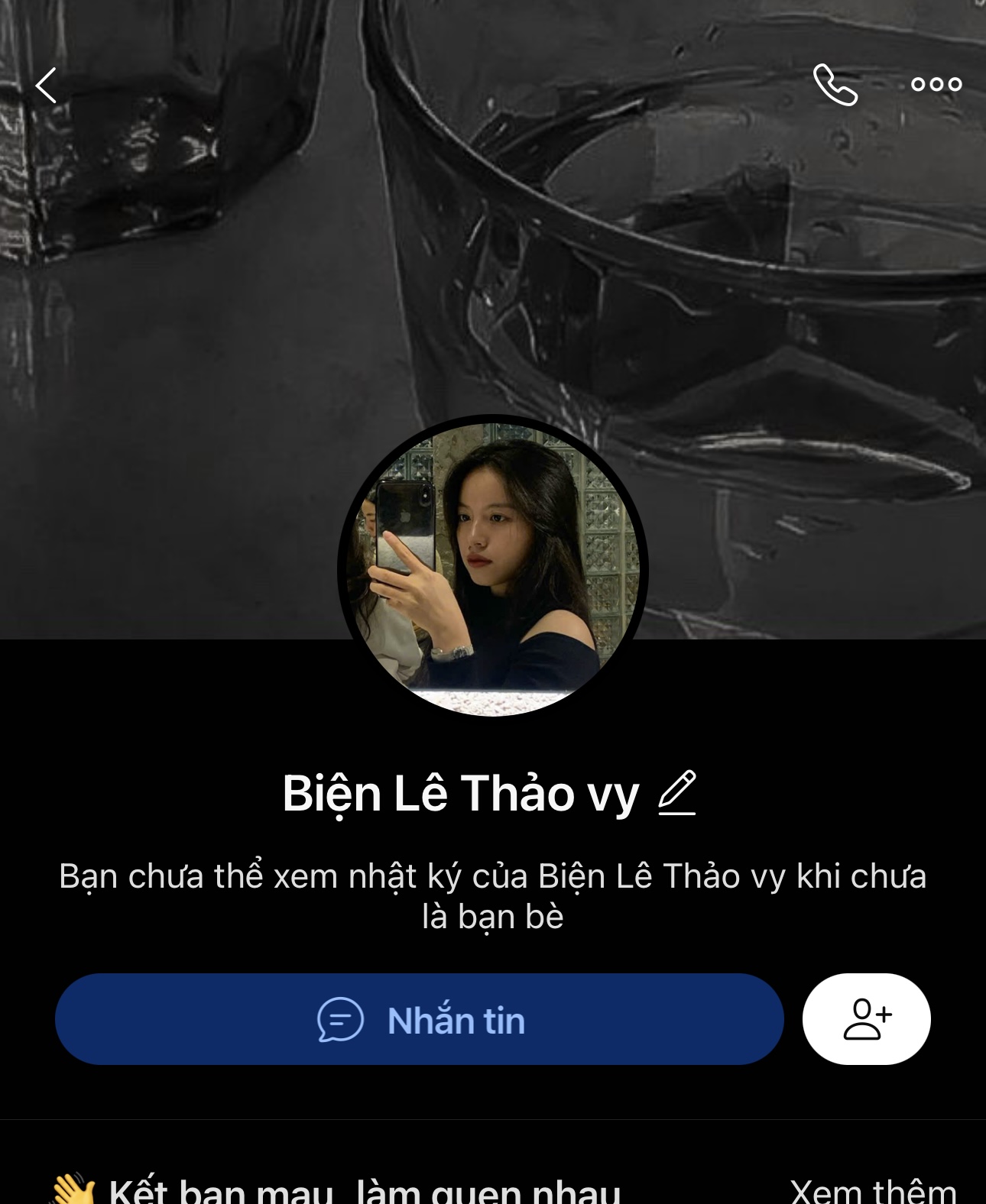Viewport: 986px width, 1204px height.
Task: Send a friend request via add-person button
Action: tap(866, 1019)
